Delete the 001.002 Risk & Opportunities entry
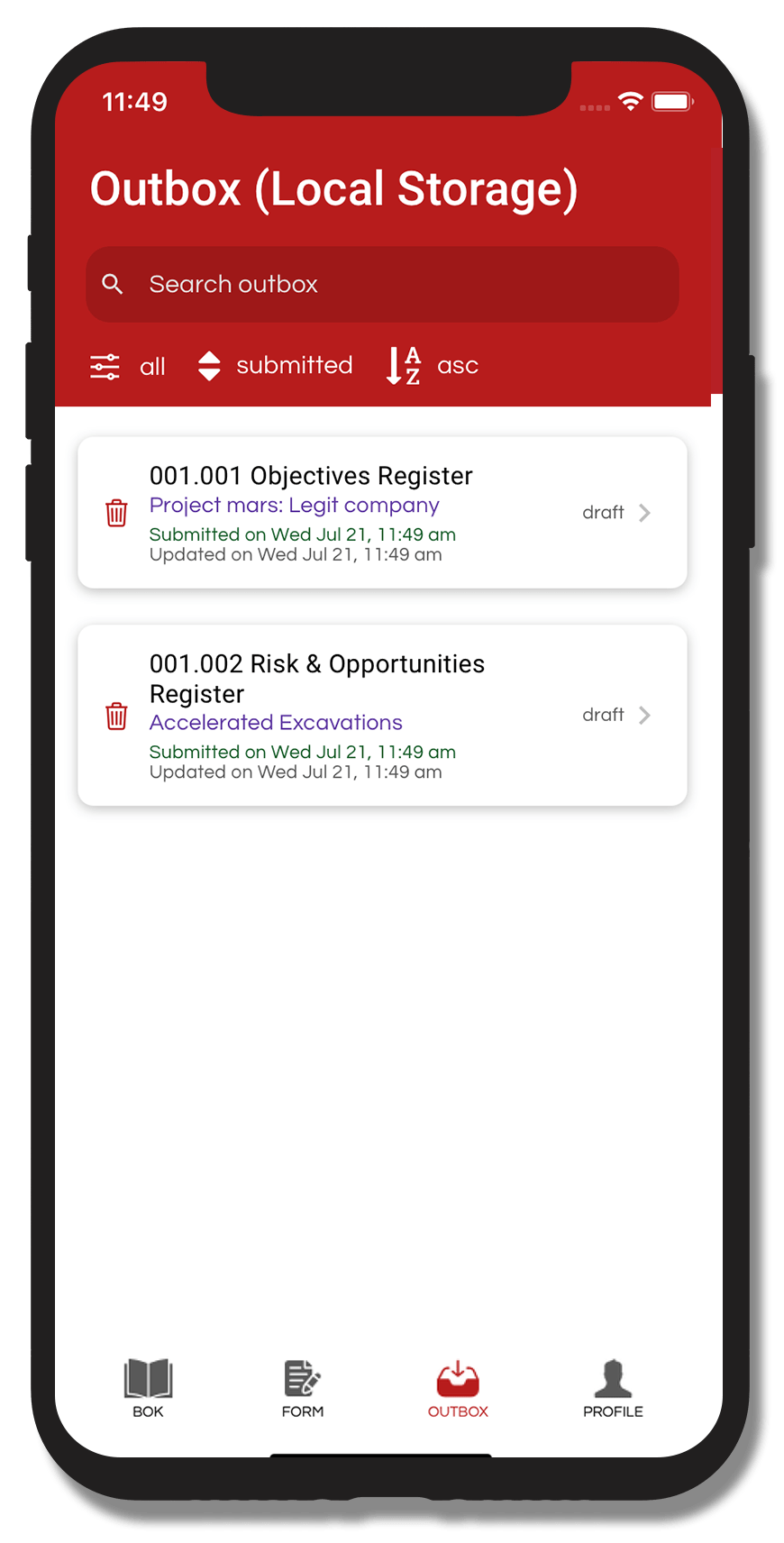The width and height of the screenshot is (784, 1543). (x=116, y=716)
